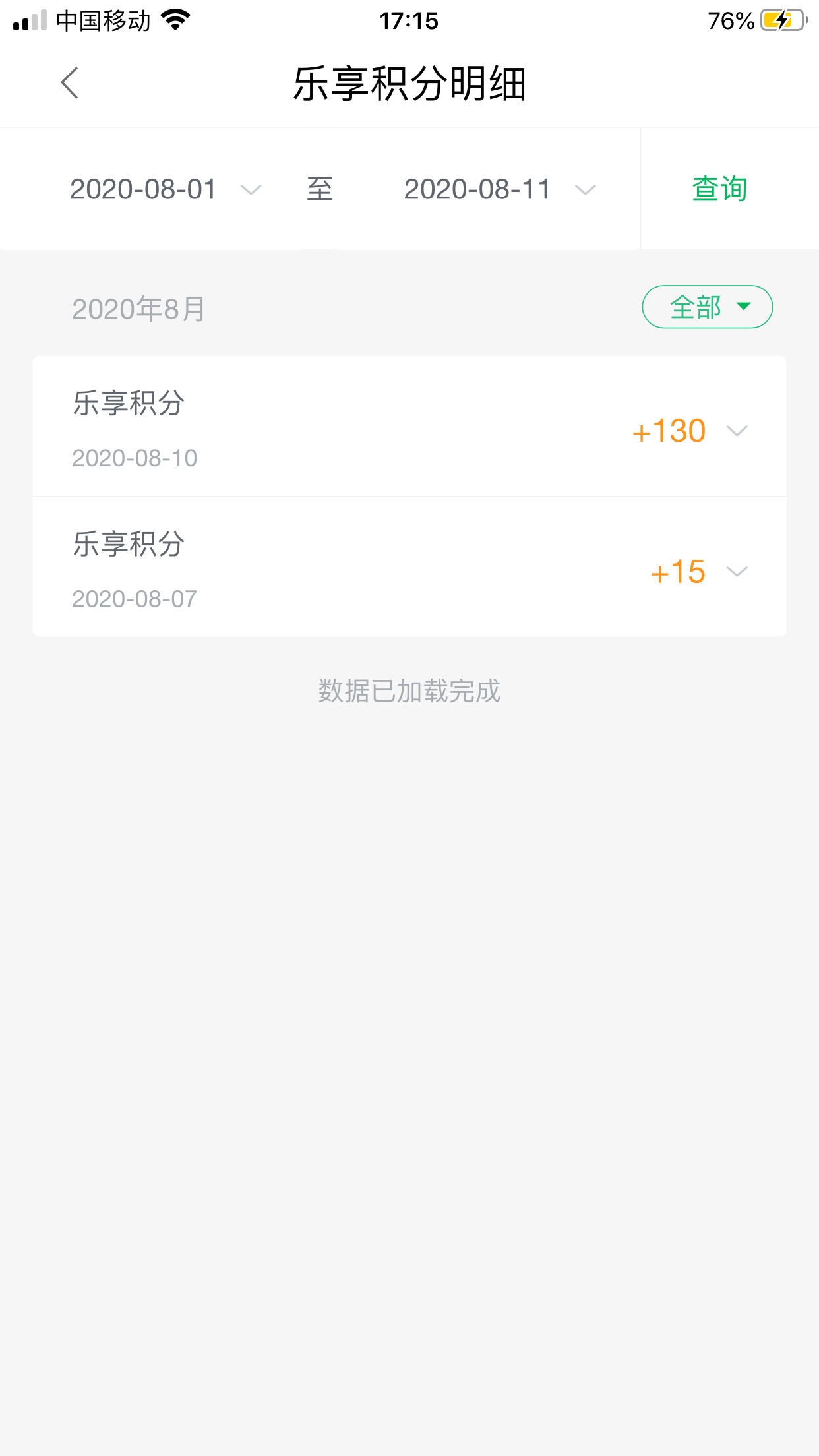Open the end date picker 2020-08-11

(500, 189)
